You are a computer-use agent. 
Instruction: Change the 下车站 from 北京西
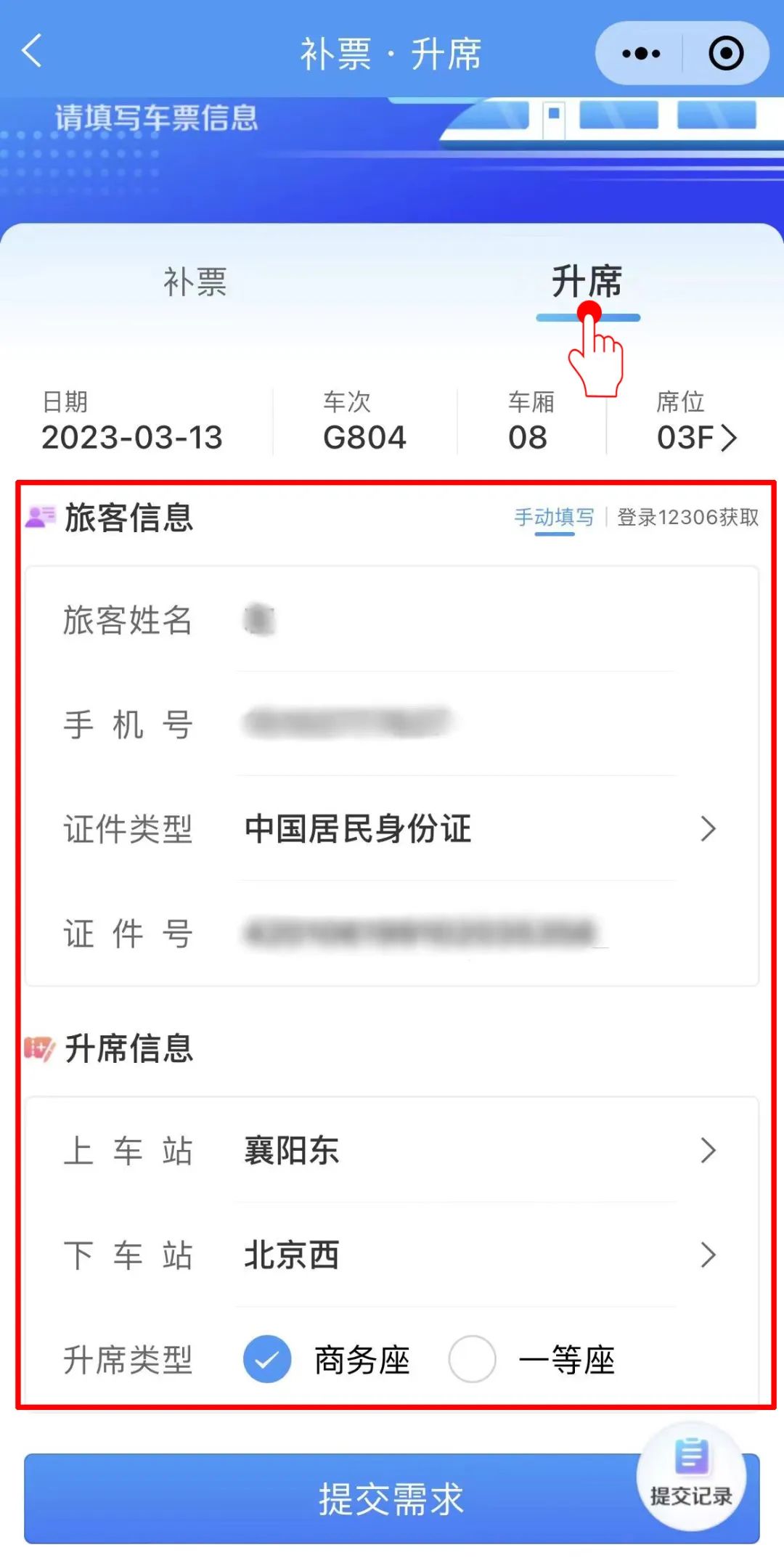[479, 1255]
